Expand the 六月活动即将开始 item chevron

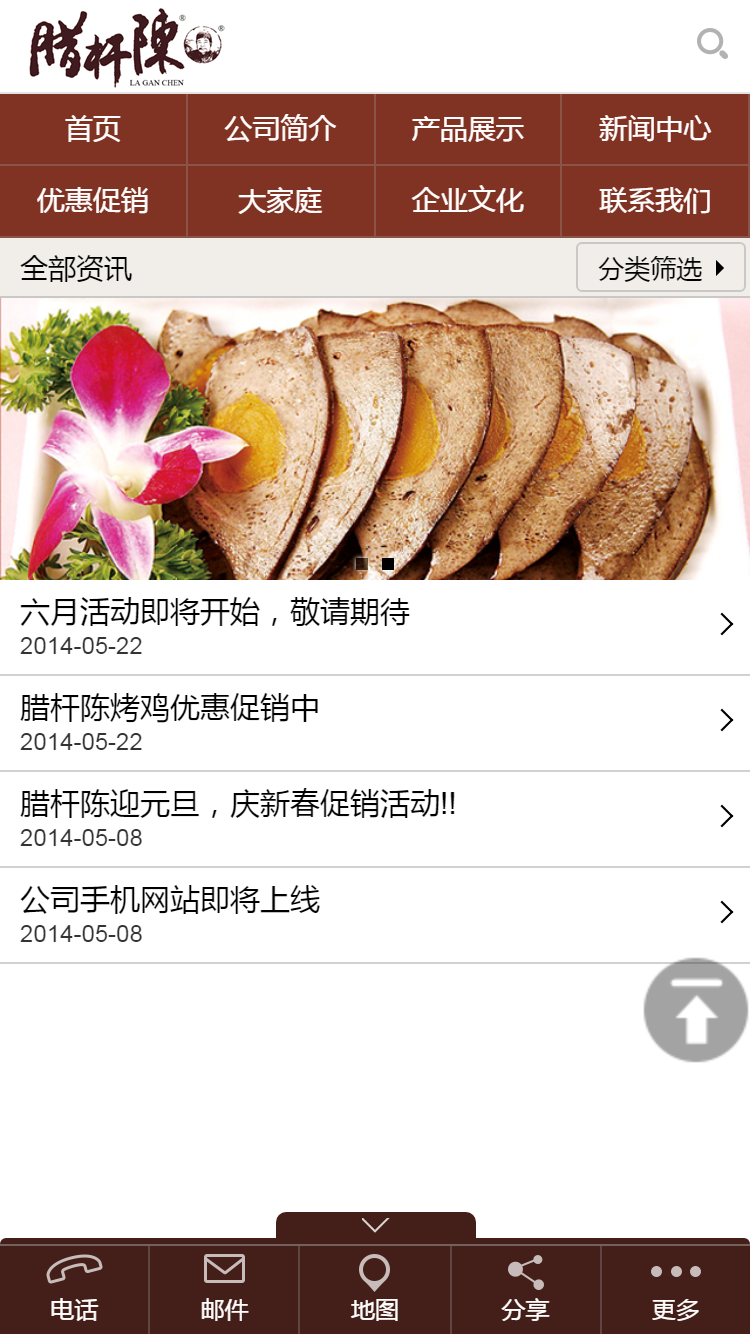click(x=725, y=623)
